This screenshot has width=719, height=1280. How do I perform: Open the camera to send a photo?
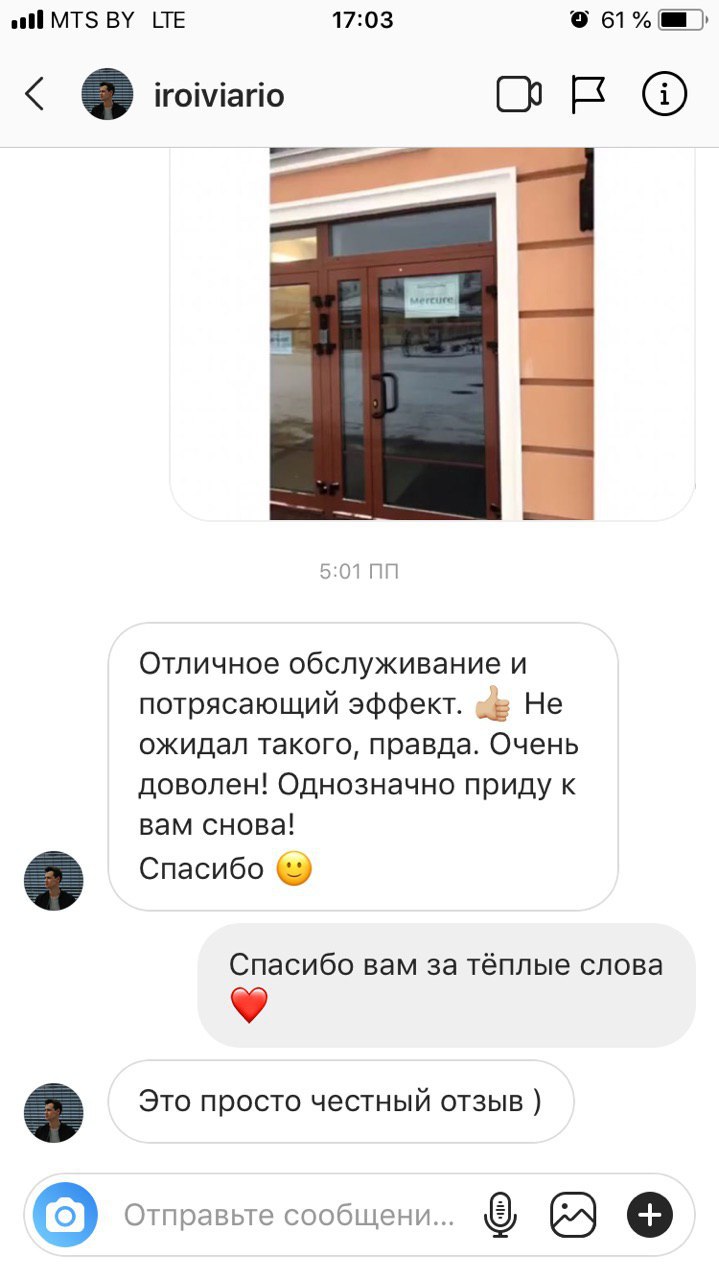point(65,1215)
